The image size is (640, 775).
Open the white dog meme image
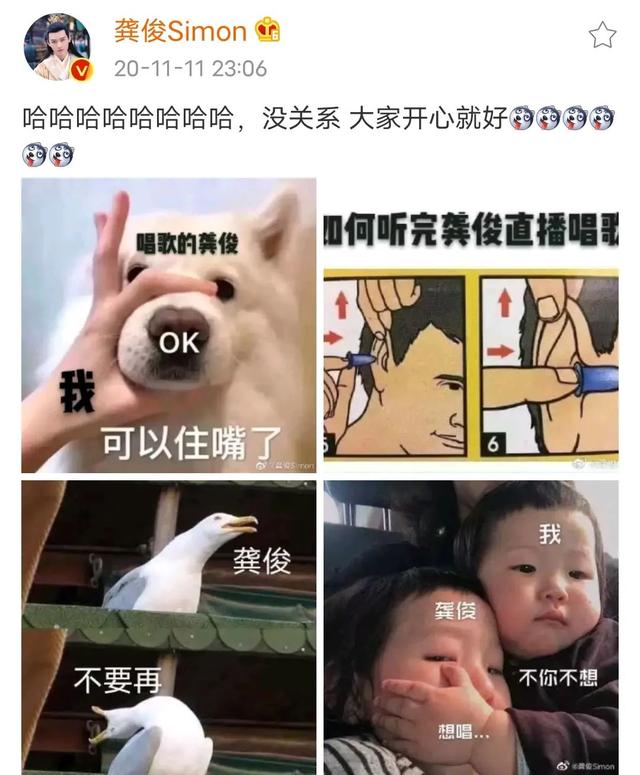pyautogui.click(x=168, y=325)
